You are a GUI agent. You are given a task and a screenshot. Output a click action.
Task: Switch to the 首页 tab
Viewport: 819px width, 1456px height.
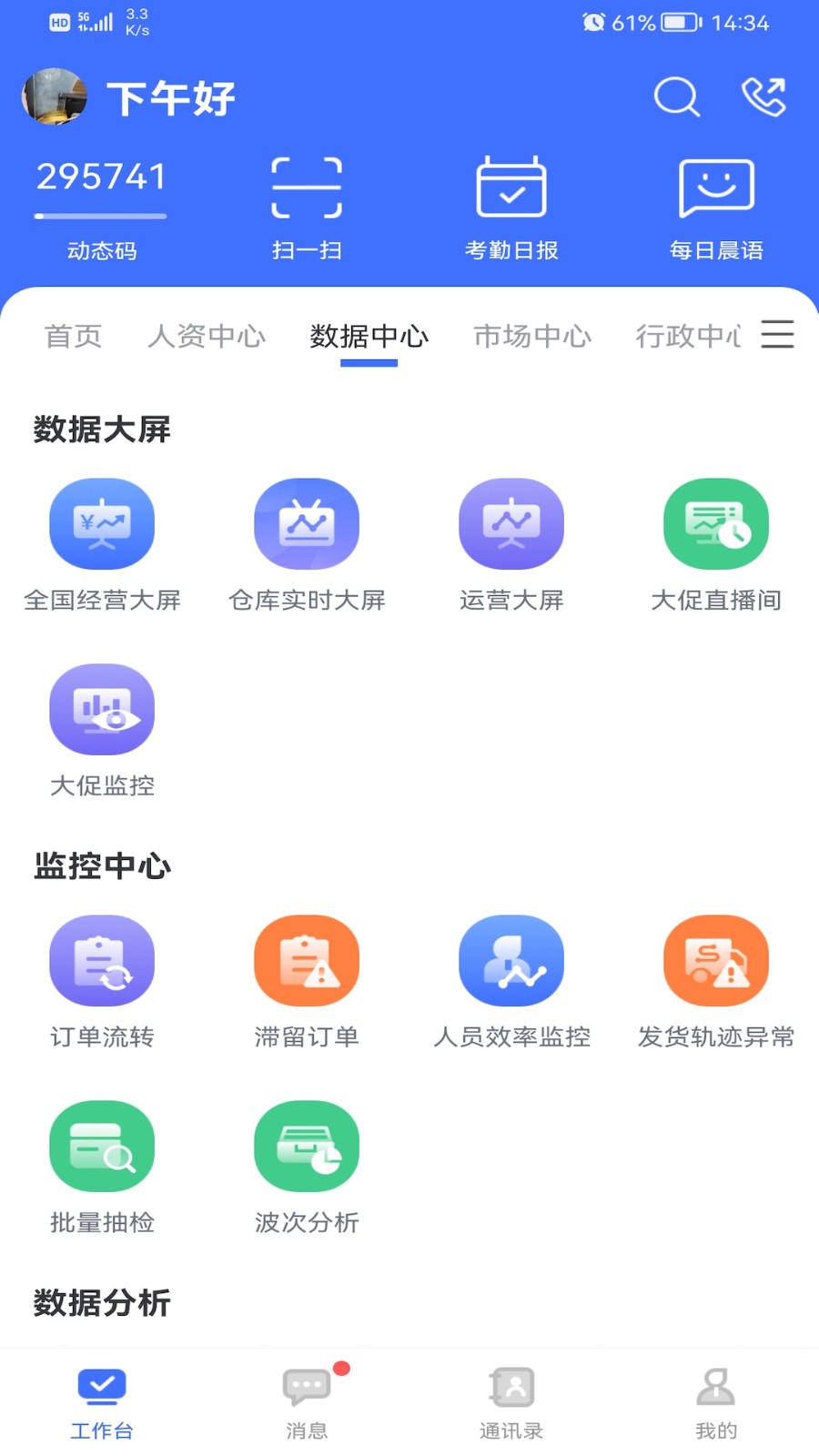click(x=73, y=337)
